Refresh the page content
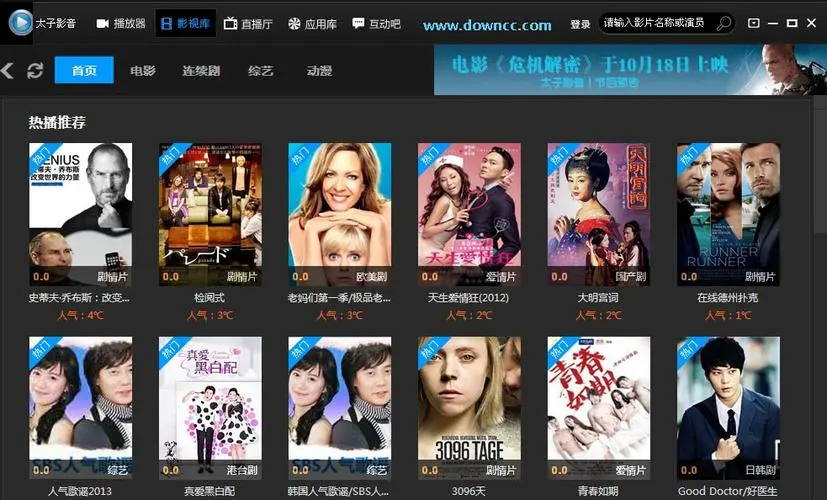 pos(35,70)
